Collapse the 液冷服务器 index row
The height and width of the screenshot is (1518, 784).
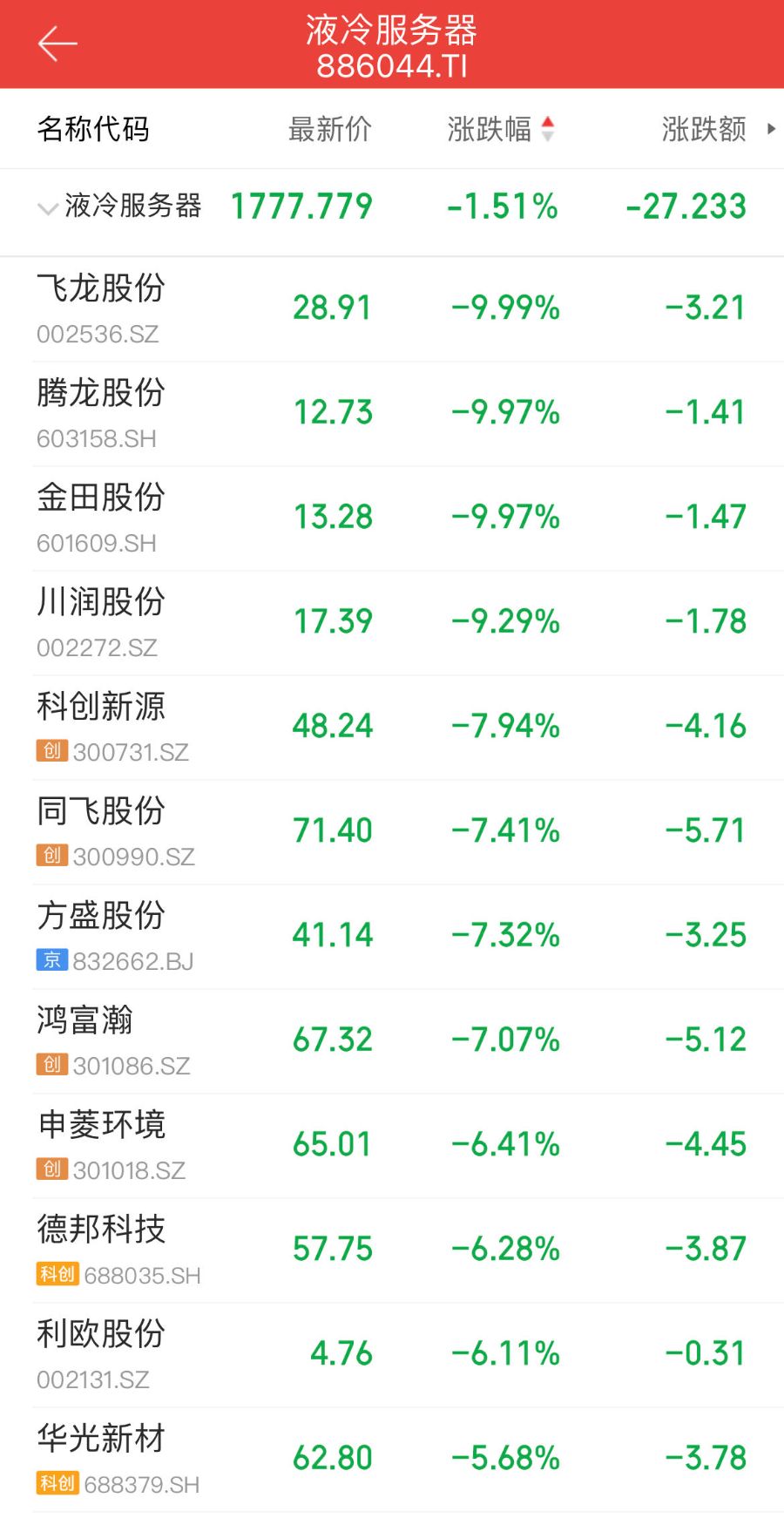(47, 207)
